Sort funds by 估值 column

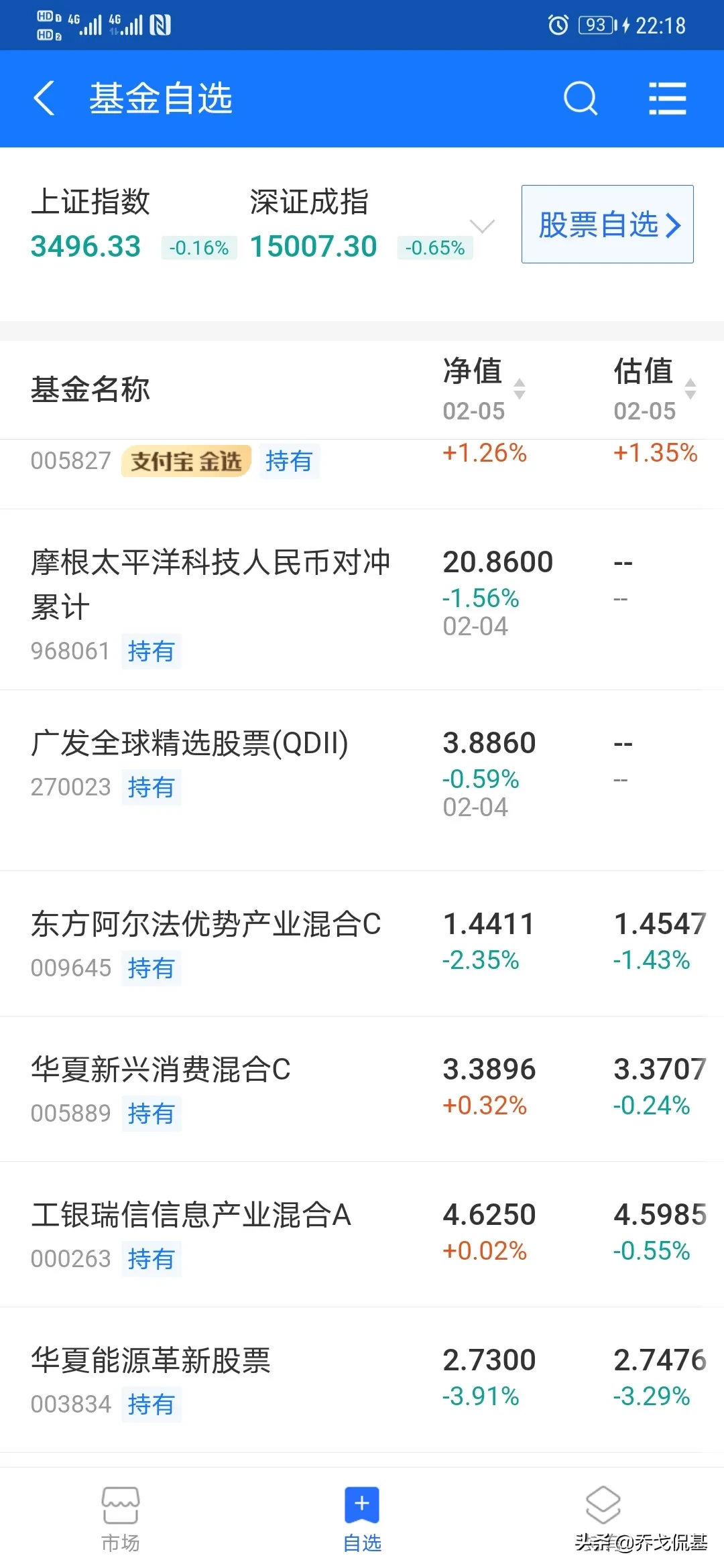[x=654, y=389]
